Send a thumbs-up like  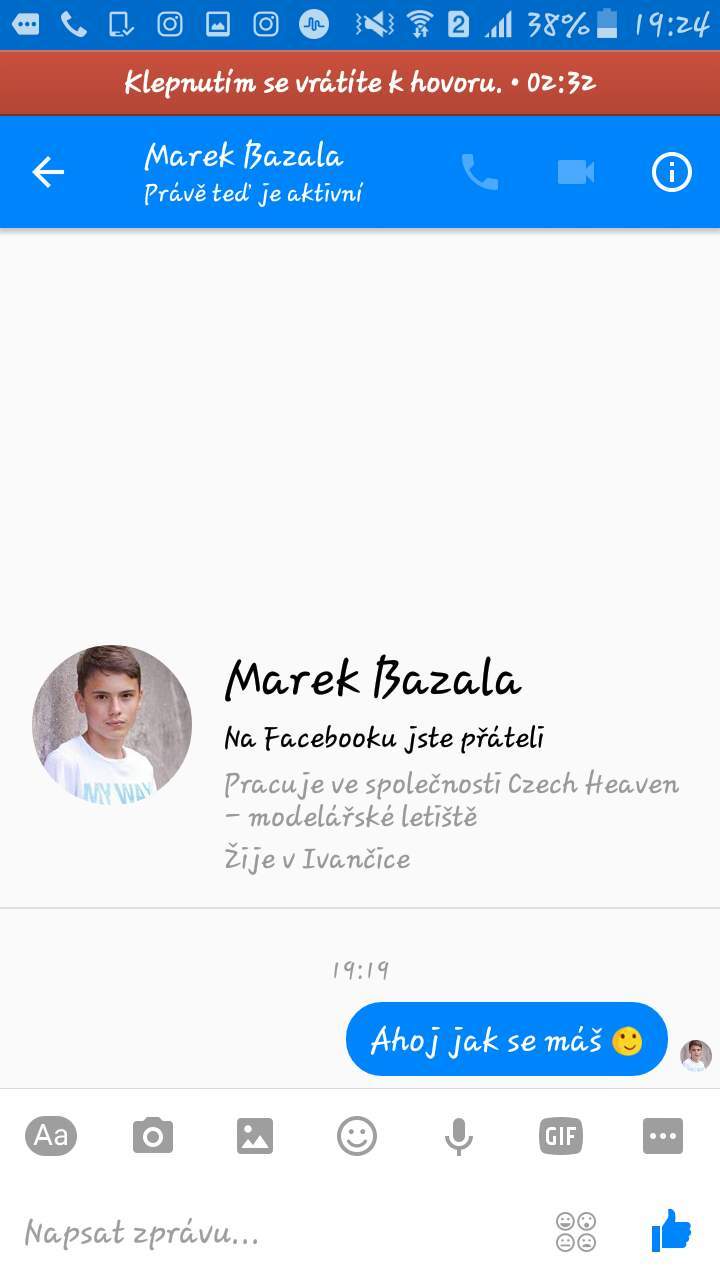(x=671, y=1230)
